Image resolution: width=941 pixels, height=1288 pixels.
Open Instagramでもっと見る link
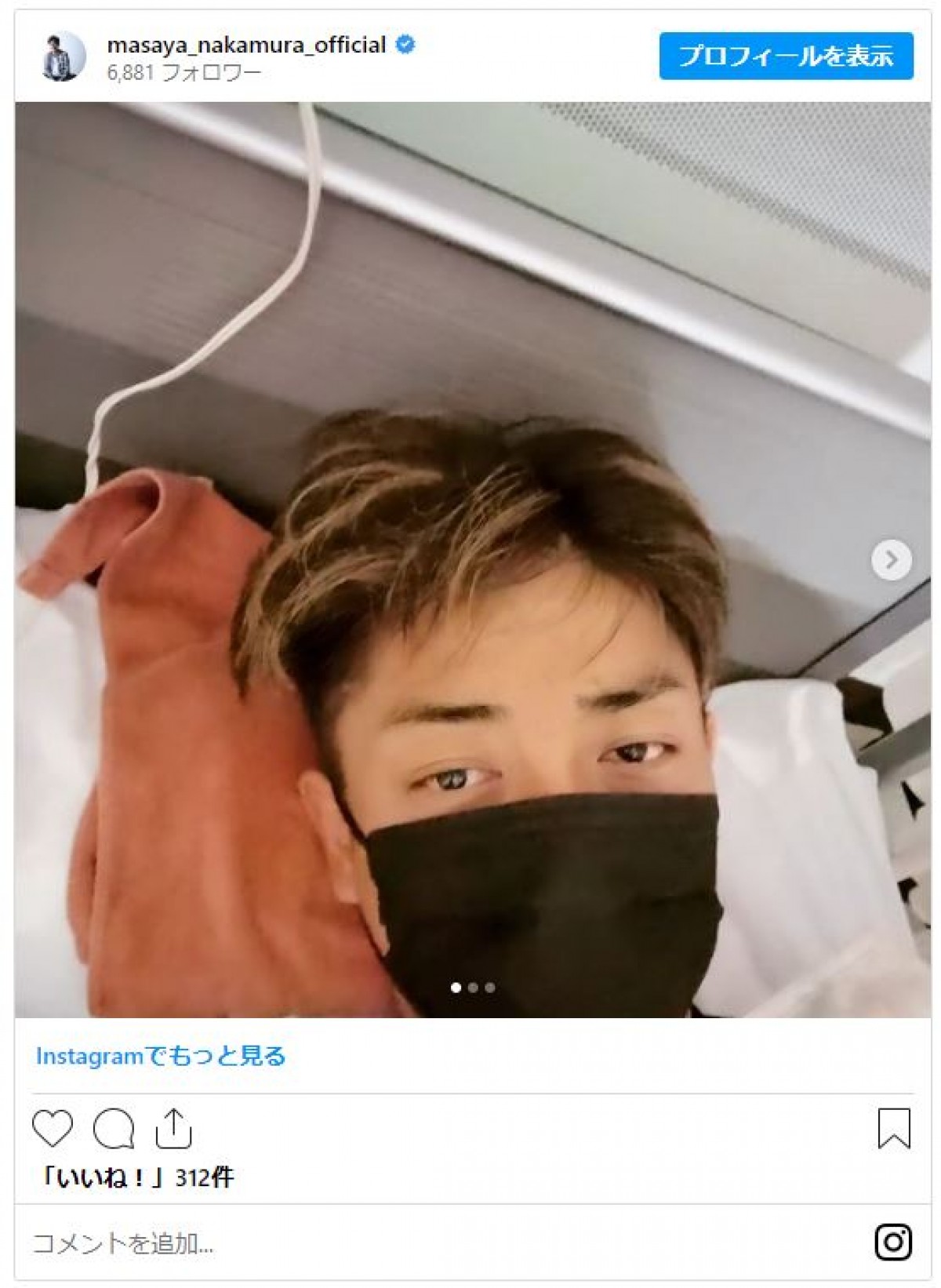[161, 1056]
